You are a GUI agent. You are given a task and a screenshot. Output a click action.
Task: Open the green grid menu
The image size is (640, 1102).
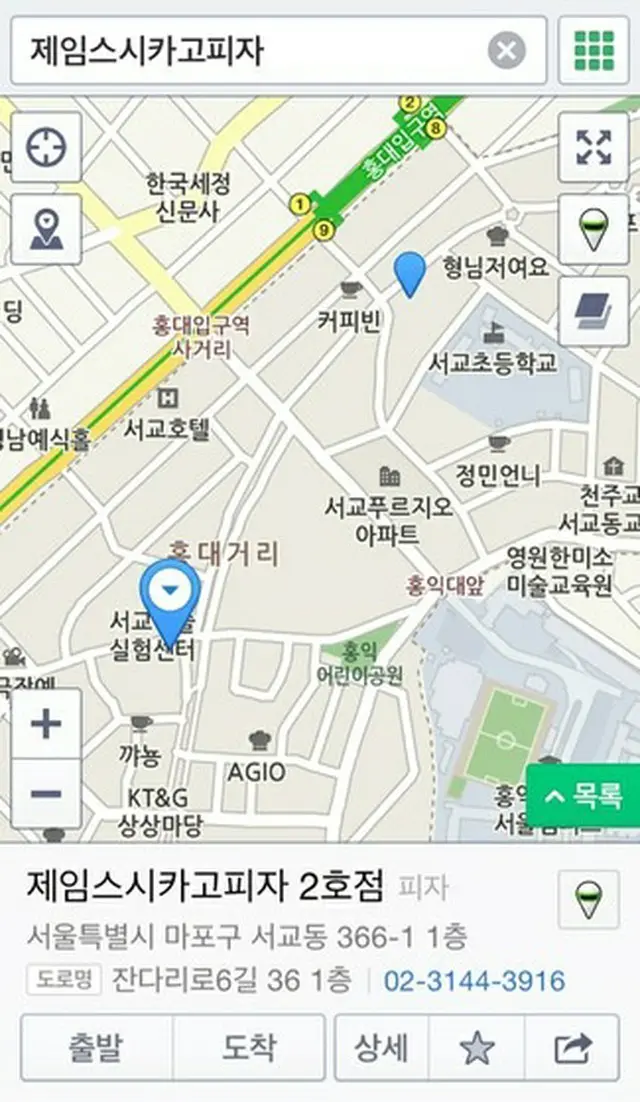pos(594,50)
